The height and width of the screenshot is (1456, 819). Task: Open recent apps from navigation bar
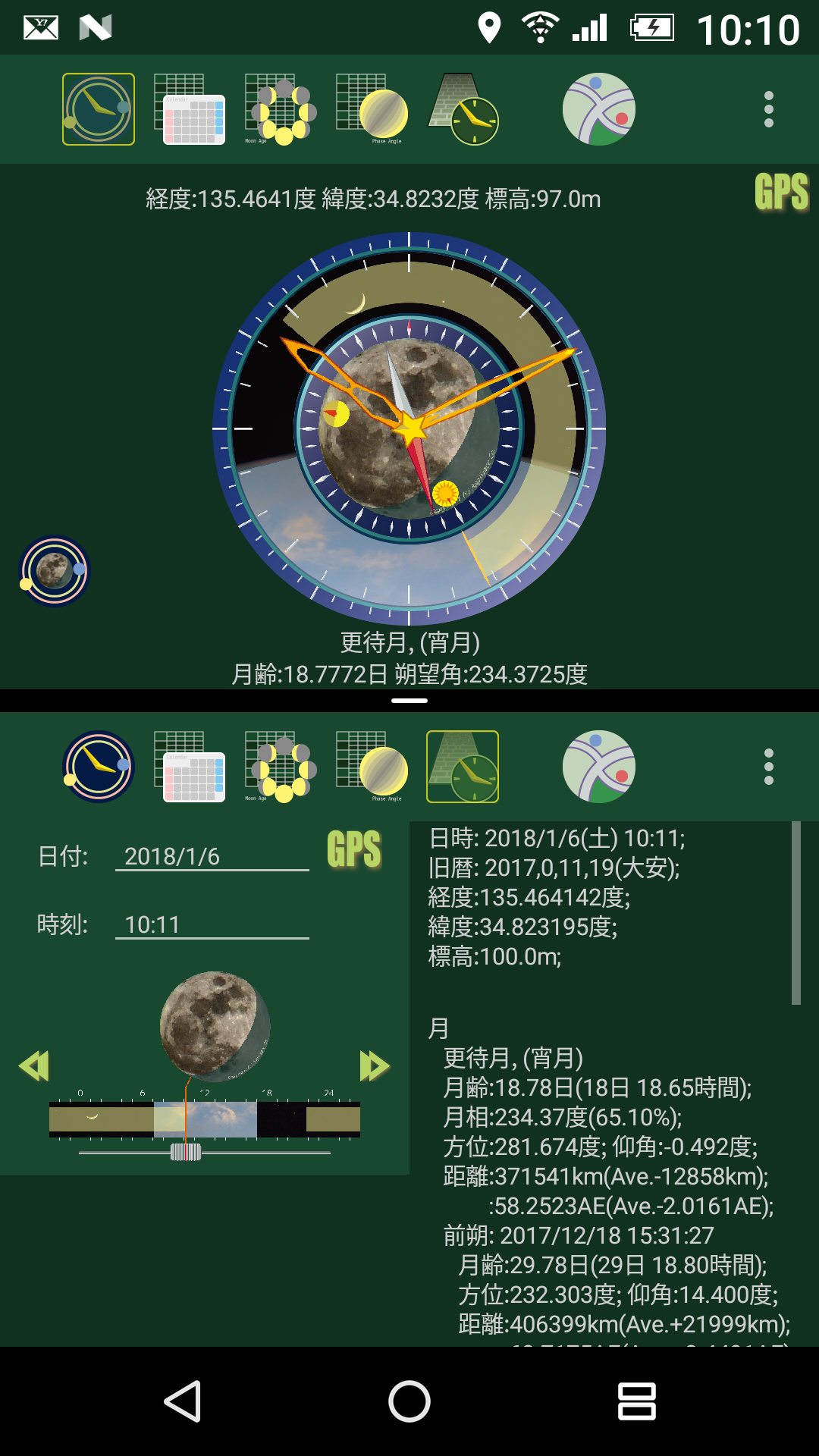click(x=637, y=1401)
